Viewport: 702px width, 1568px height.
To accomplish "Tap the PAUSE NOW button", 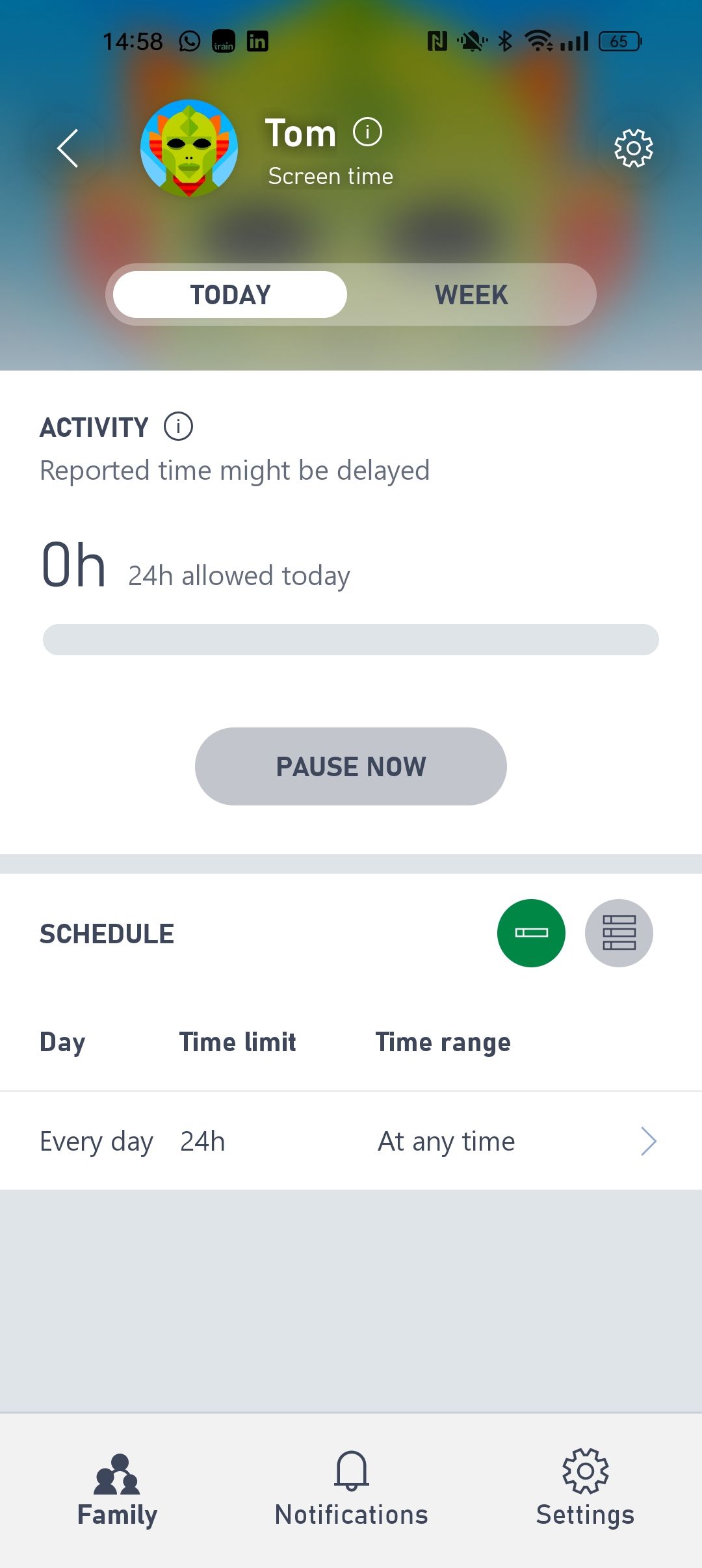I will click(x=351, y=766).
